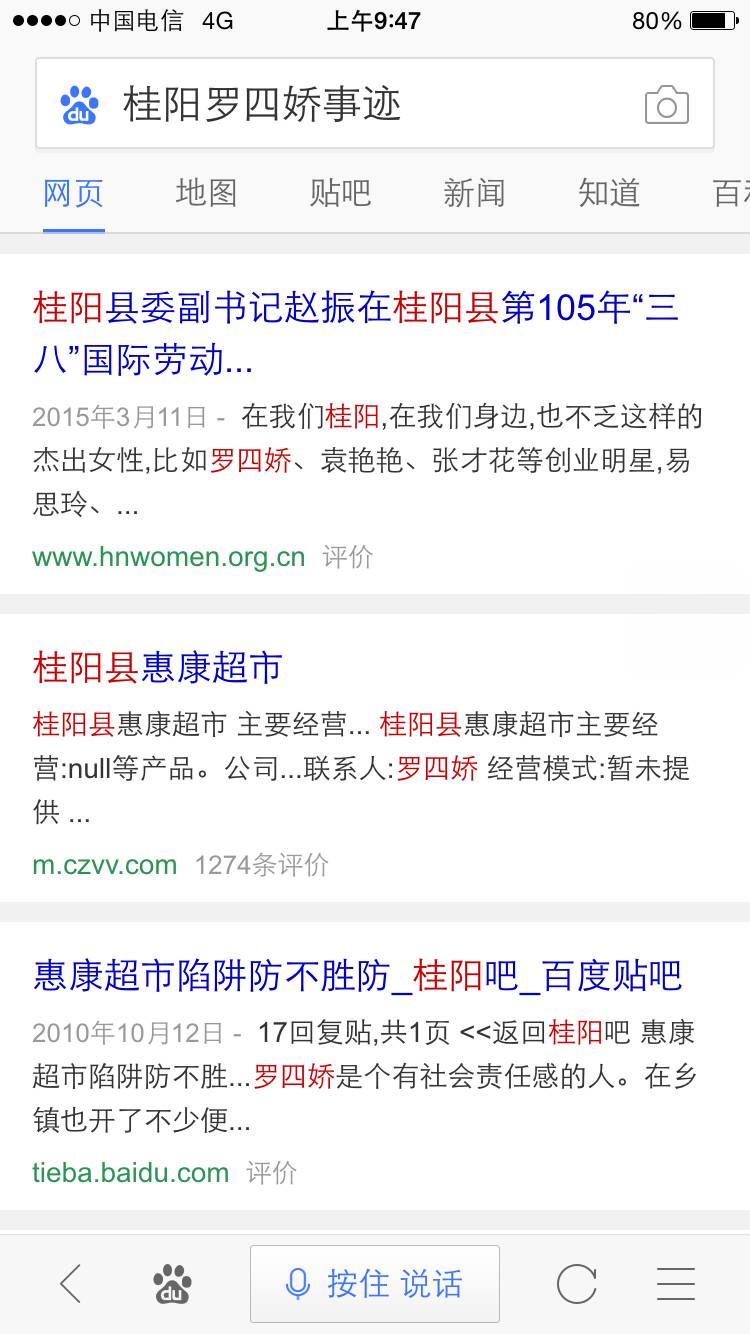Viewport: 750px width, 1334px height.
Task: Tap 评价 next to www.hnwomen.org.cn
Action: pyautogui.click(x=348, y=557)
